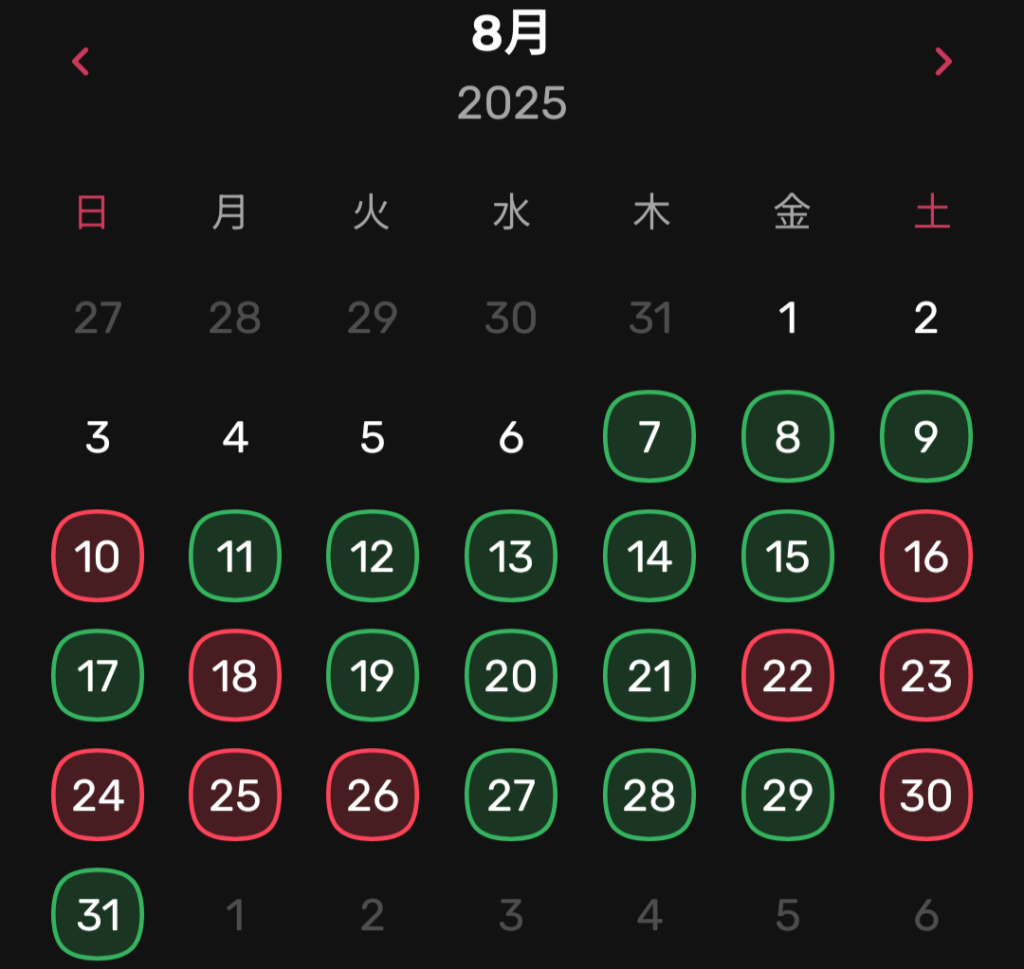The image size is (1024, 969).
Task: Select August 3 on the calendar
Action: click(x=98, y=437)
